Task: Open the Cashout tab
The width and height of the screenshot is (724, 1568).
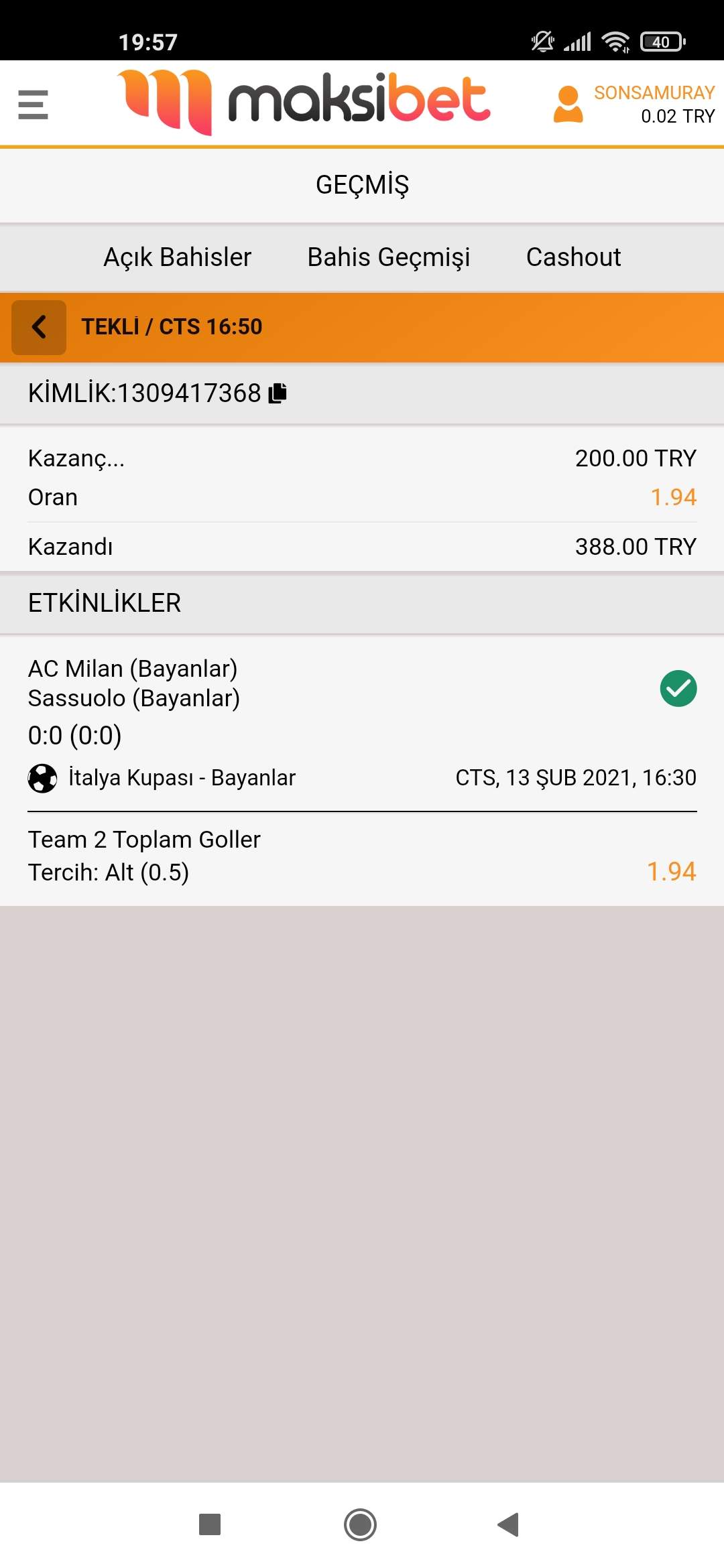Action: pos(574,257)
